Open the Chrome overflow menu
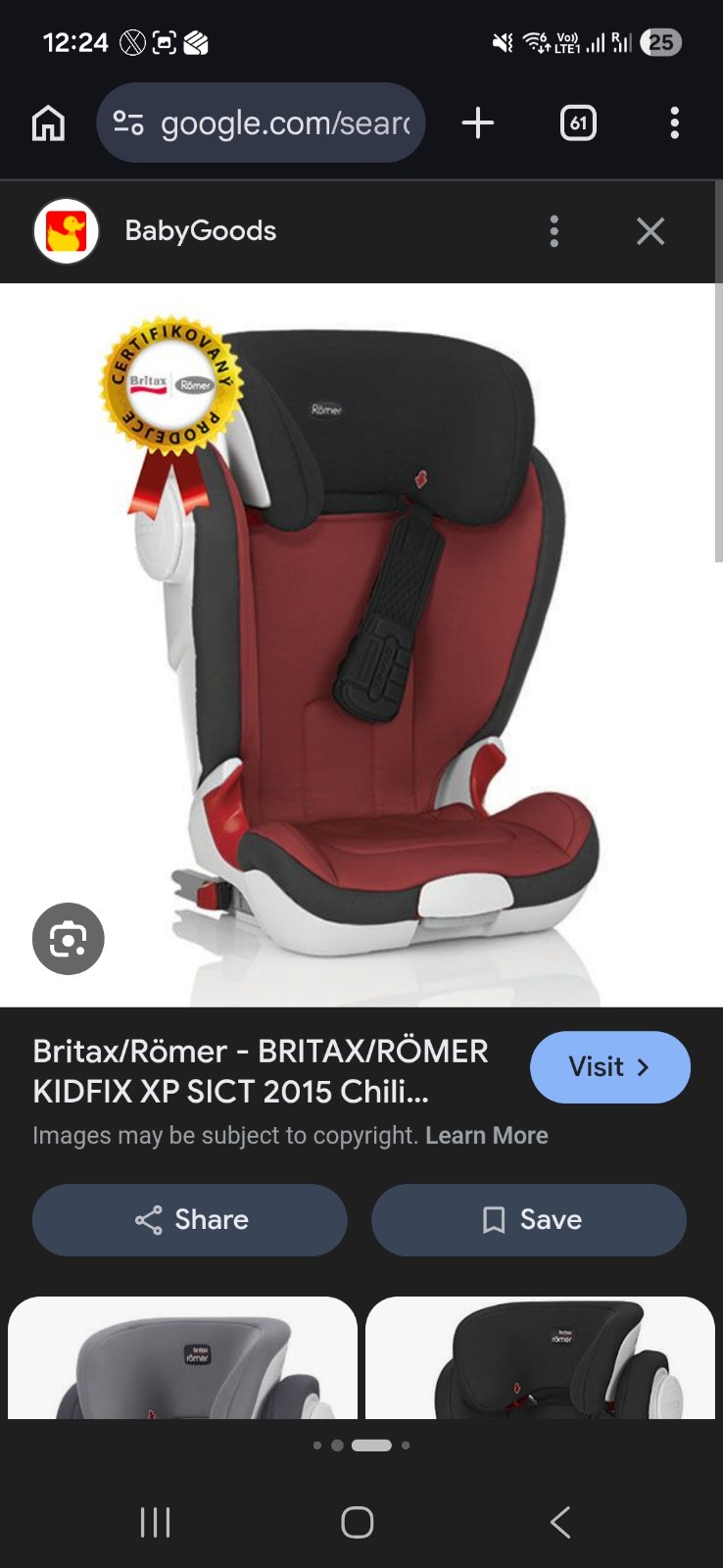 [674, 123]
